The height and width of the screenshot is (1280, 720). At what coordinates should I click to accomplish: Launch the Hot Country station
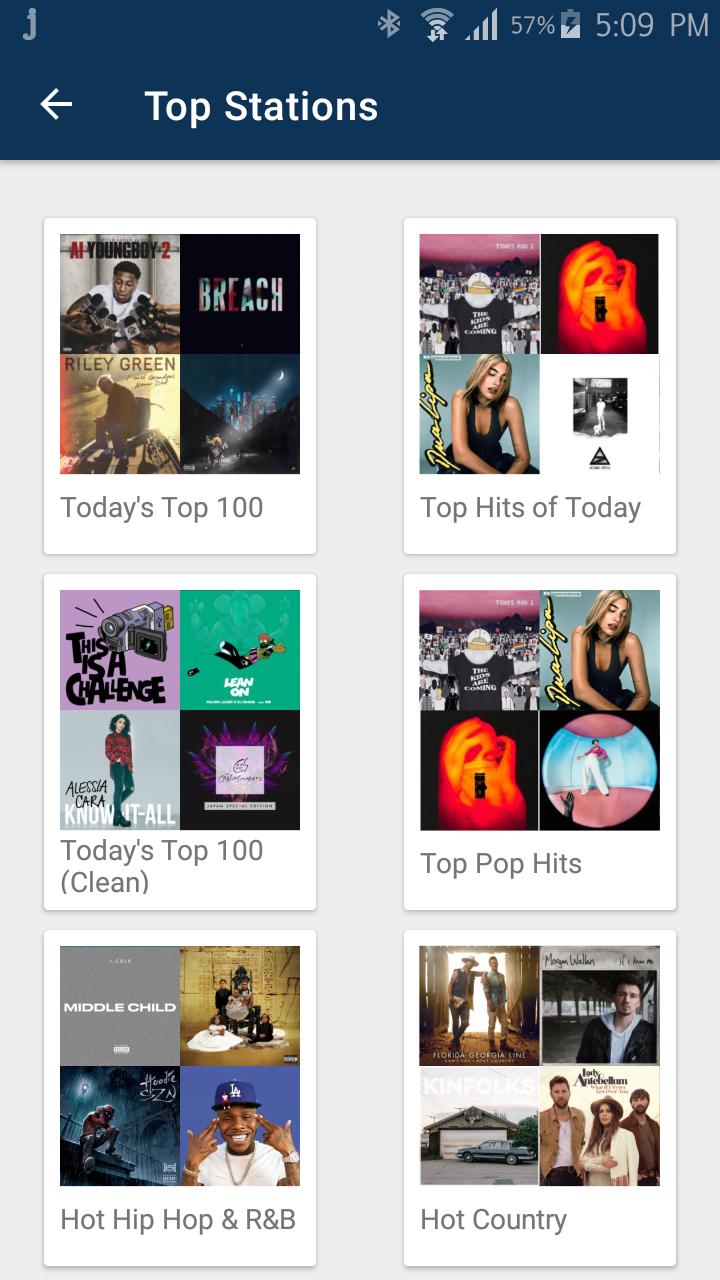(540, 1095)
